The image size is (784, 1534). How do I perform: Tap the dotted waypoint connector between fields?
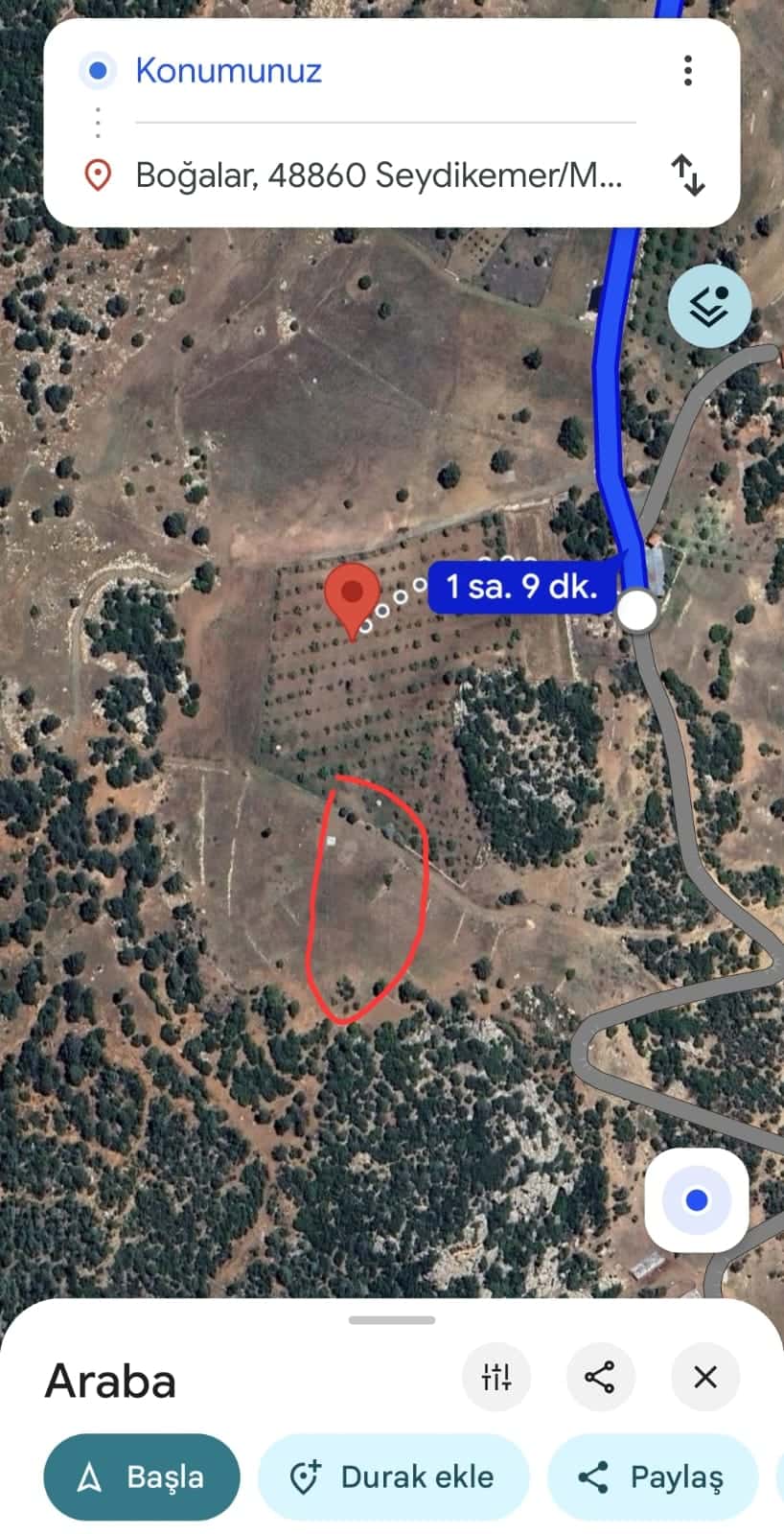(x=99, y=123)
